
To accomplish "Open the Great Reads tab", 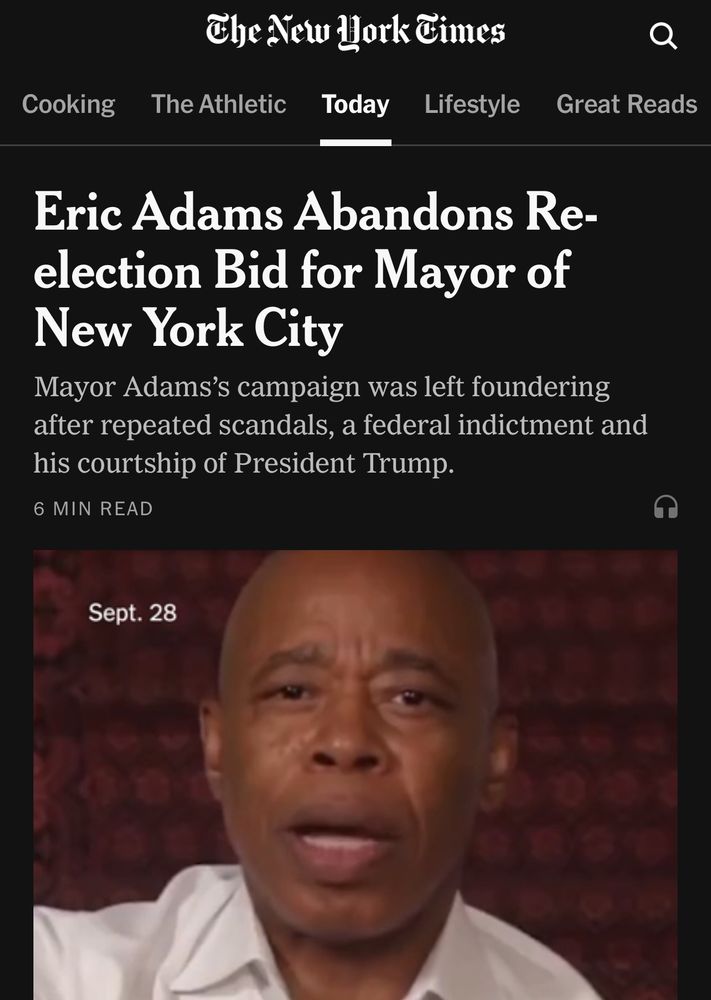I will pos(626,104).
